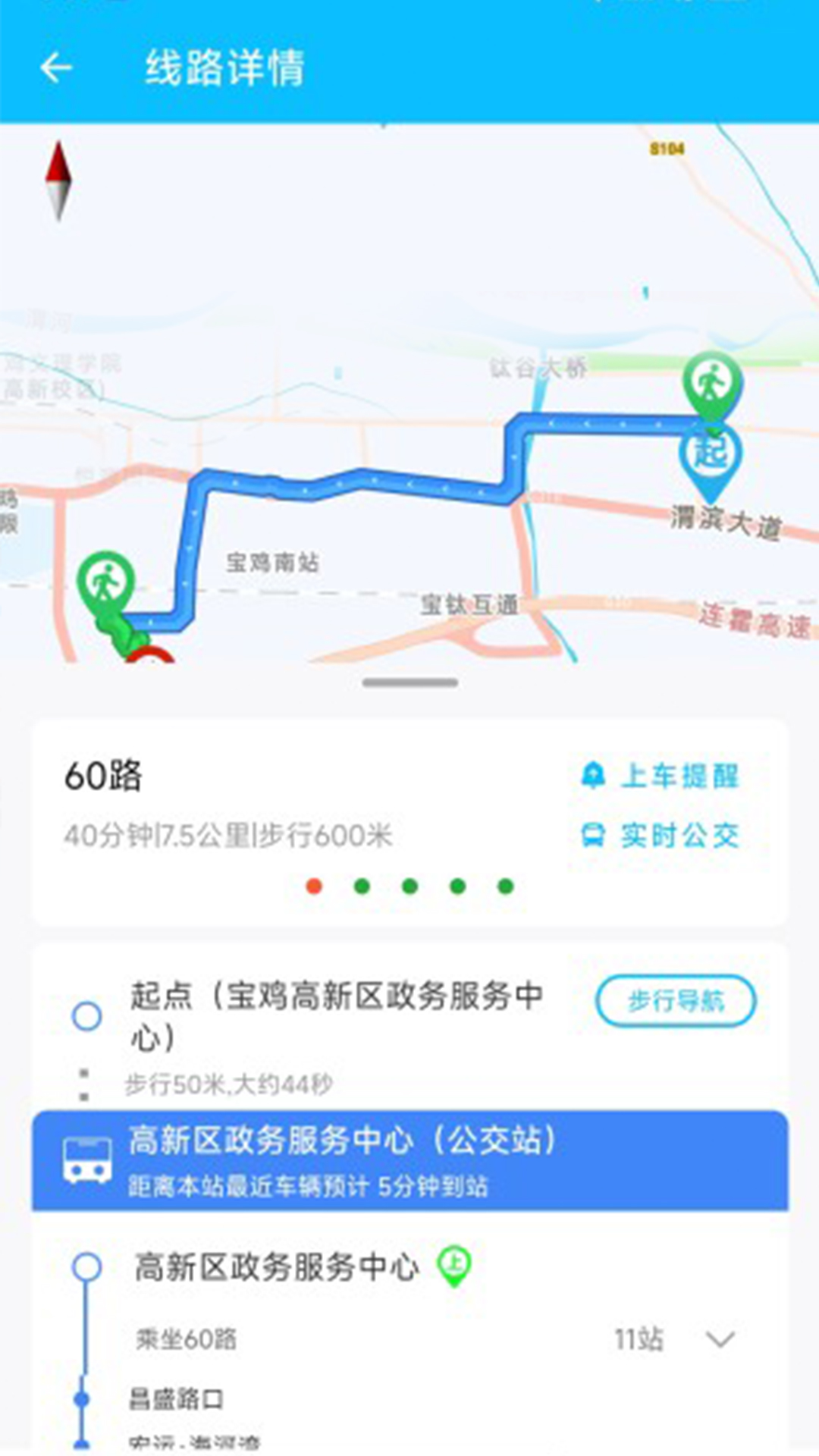Tap the 步行导航 button
Image resolution: width=819 pixels, height=1456 pixels.
click(x=677, y=1003)
